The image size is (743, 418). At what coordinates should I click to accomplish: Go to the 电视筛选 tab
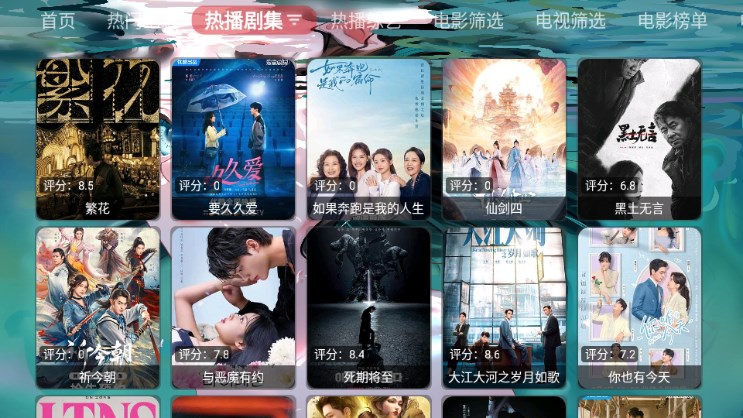570,20
